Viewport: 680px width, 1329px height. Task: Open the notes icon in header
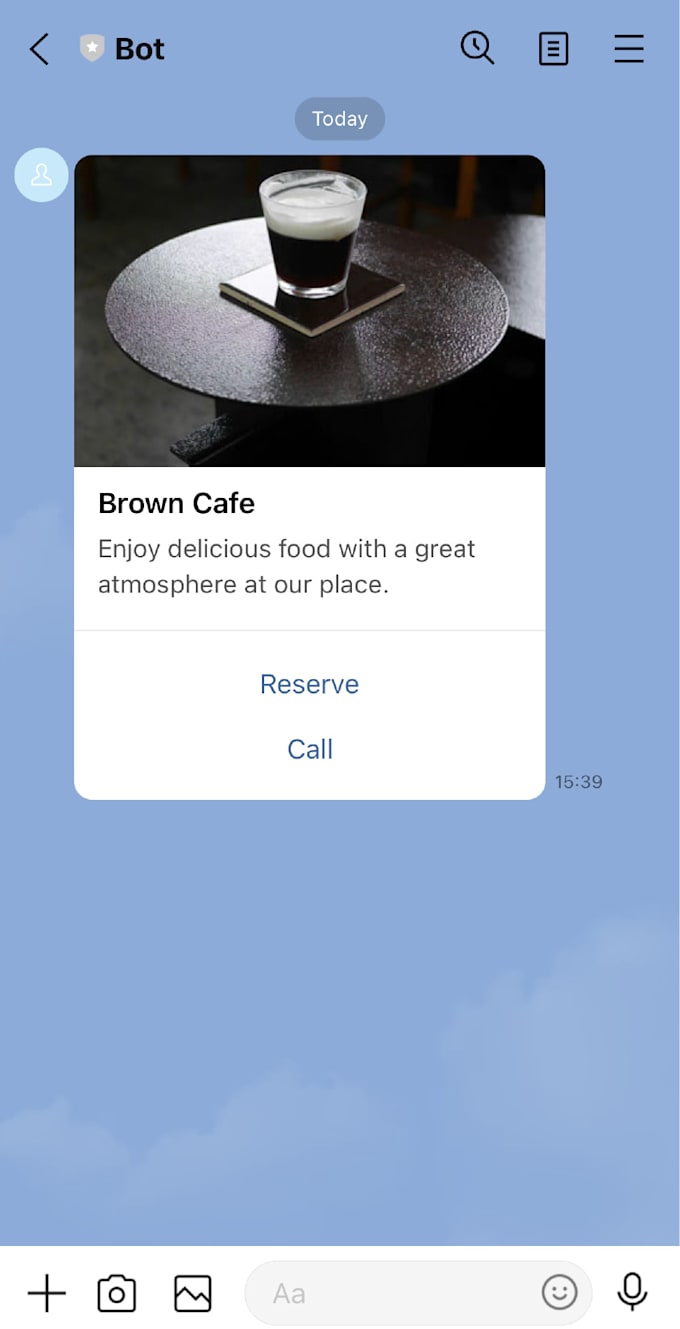[553, 49]
